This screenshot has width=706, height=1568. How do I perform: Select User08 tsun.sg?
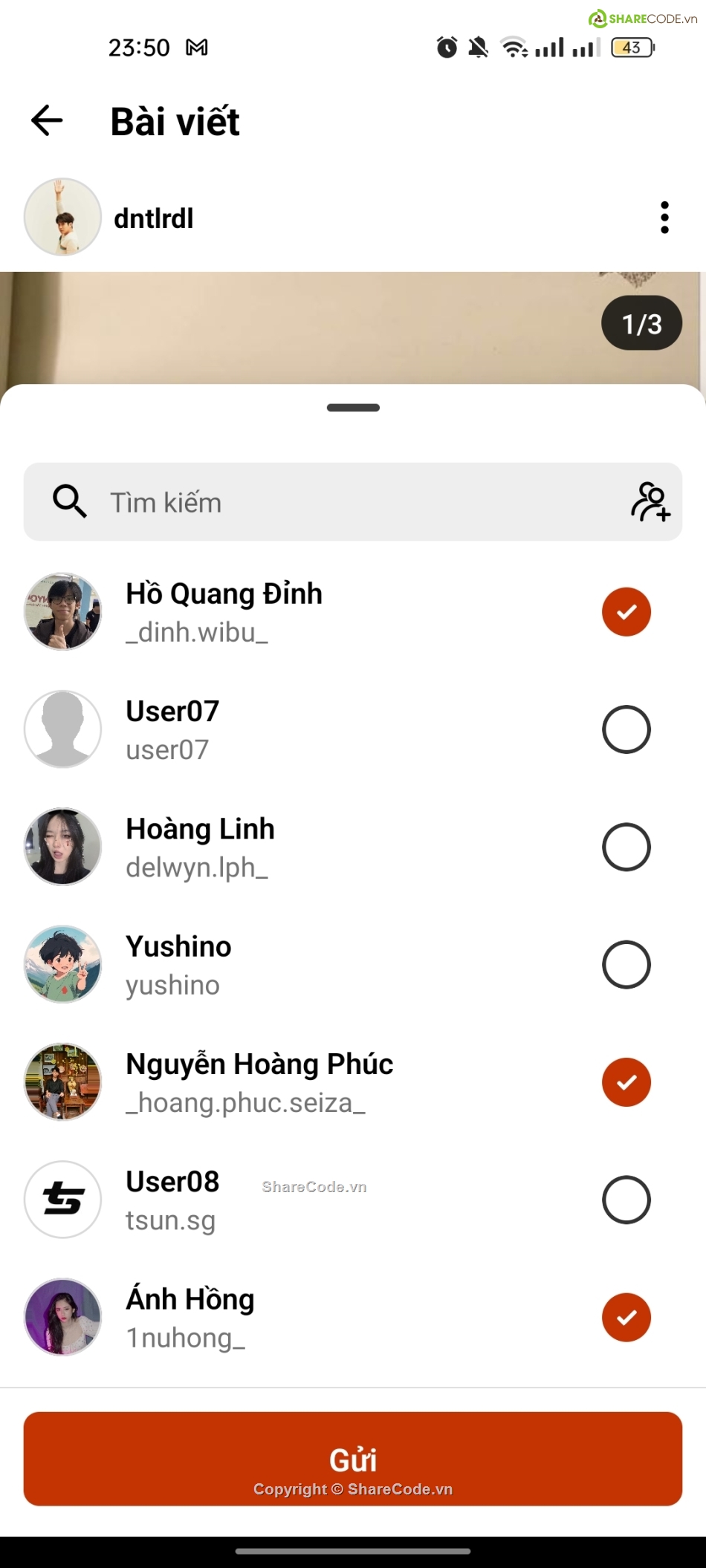(626, 1200)
